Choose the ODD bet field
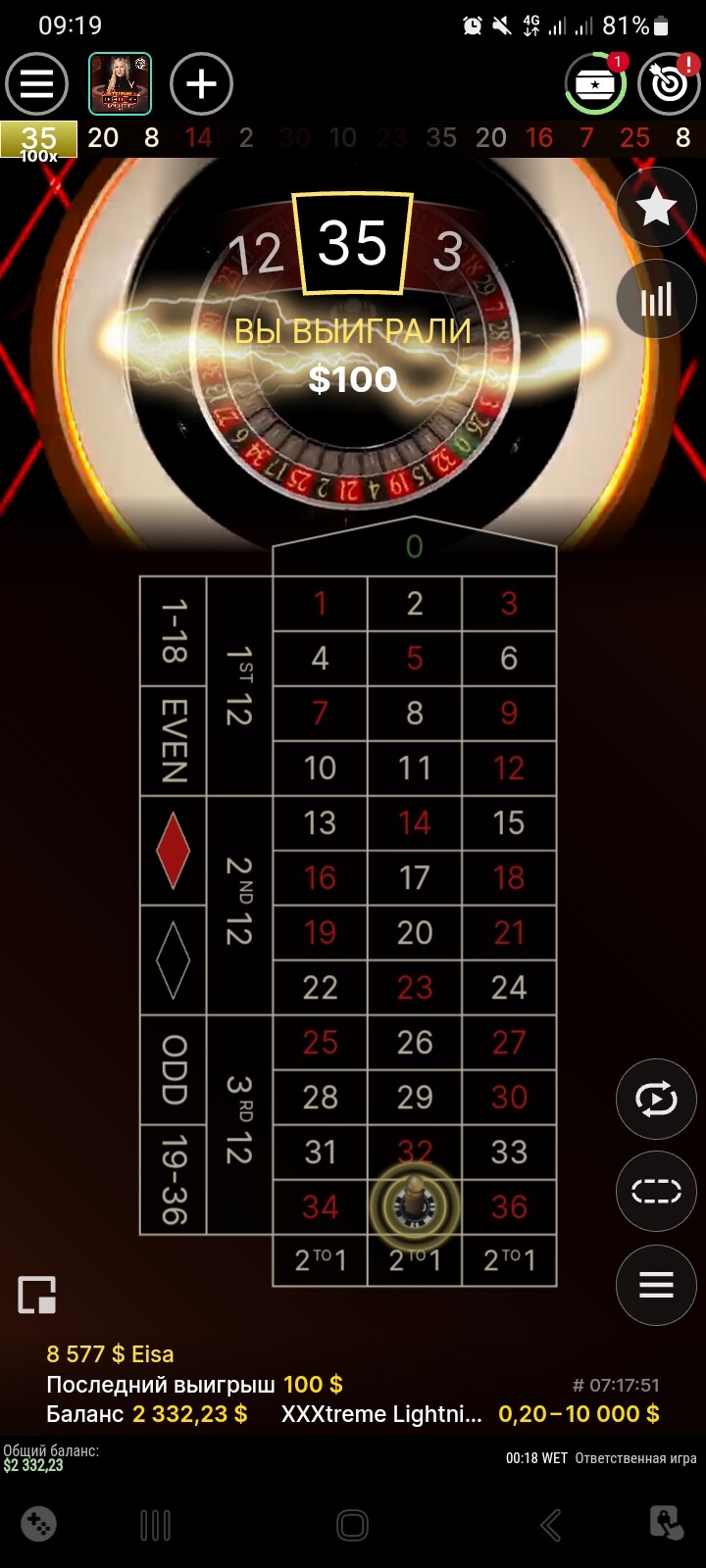This screenshot has height=1568, width=706. (x=174, y=1069)
